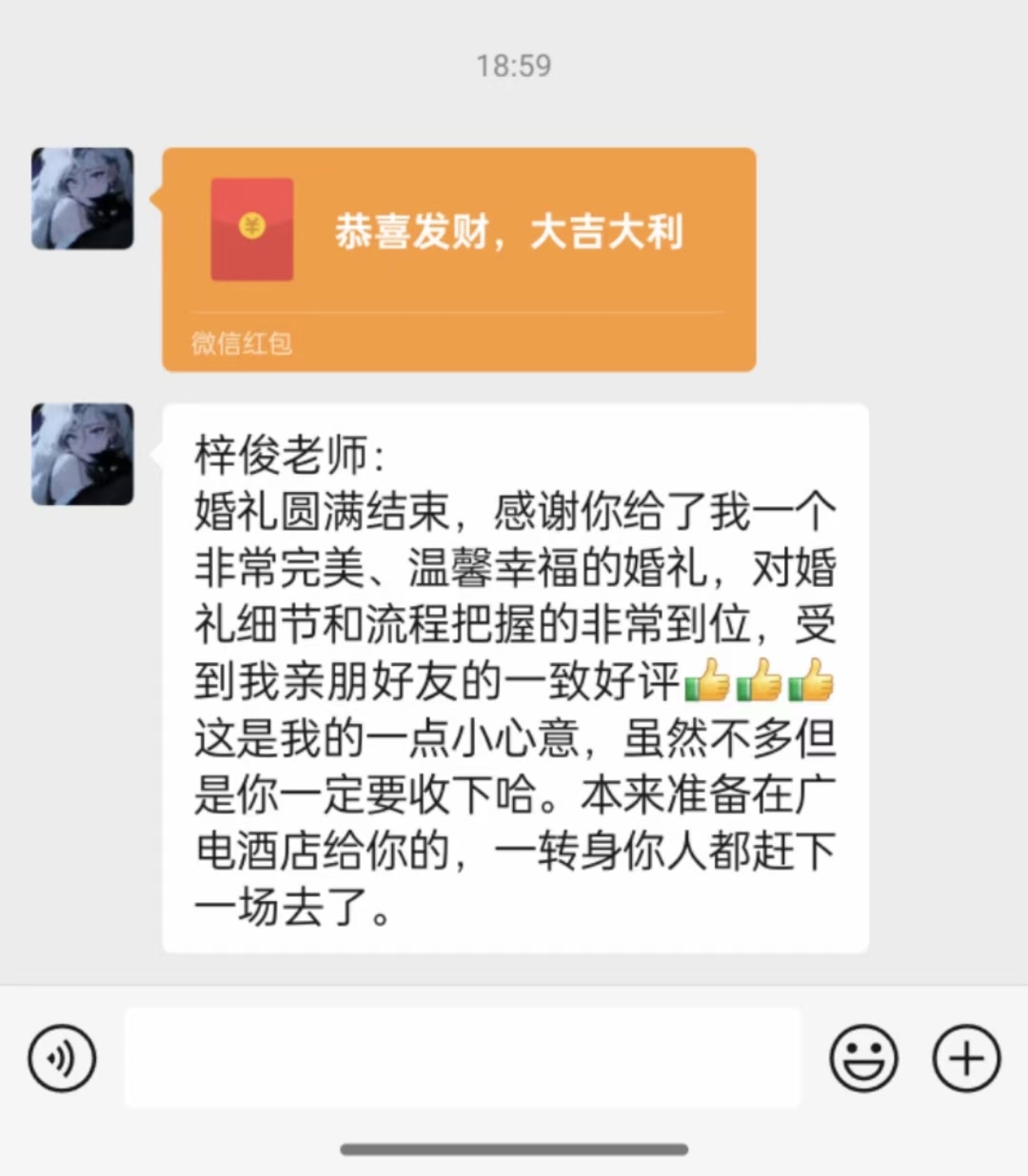This screenshot has height=1176, width=1028.
Task: View sender's profile from red packet avatar
Action: point(83,198)
